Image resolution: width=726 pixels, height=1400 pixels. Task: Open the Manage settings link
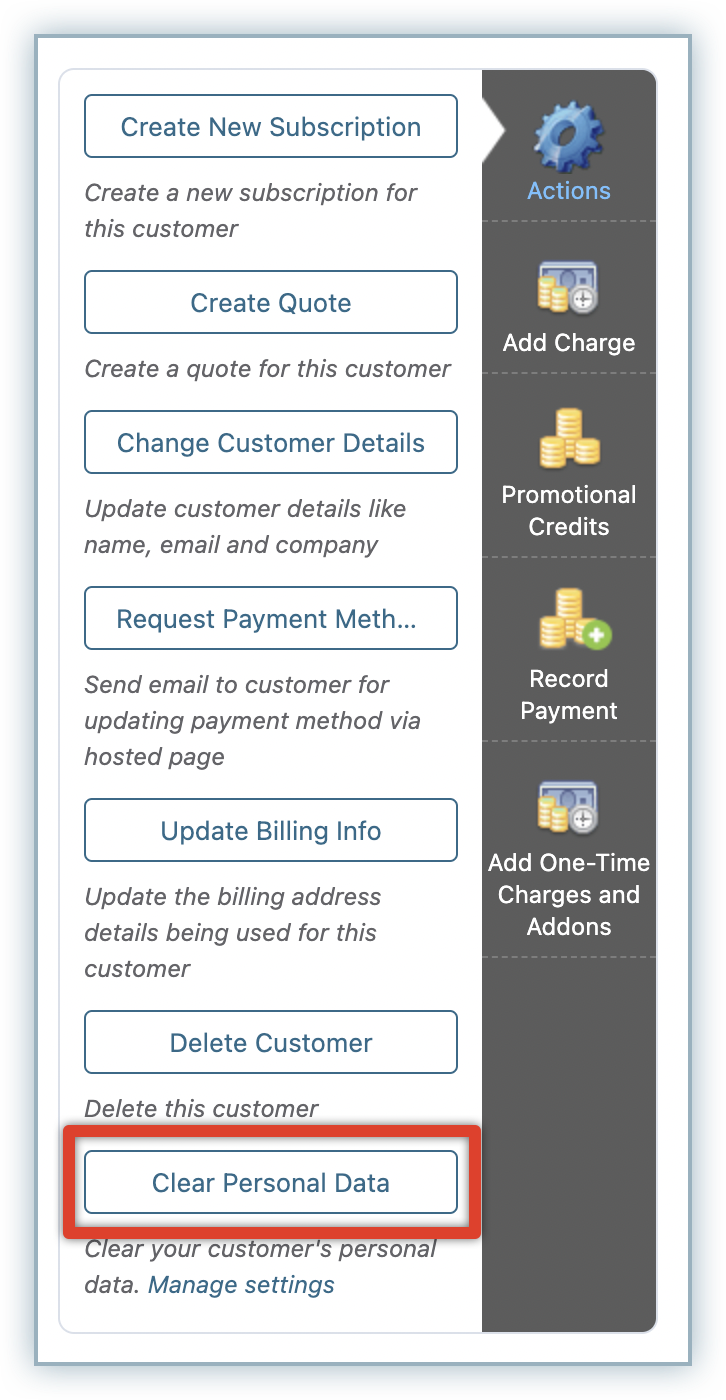[241, 1285]
